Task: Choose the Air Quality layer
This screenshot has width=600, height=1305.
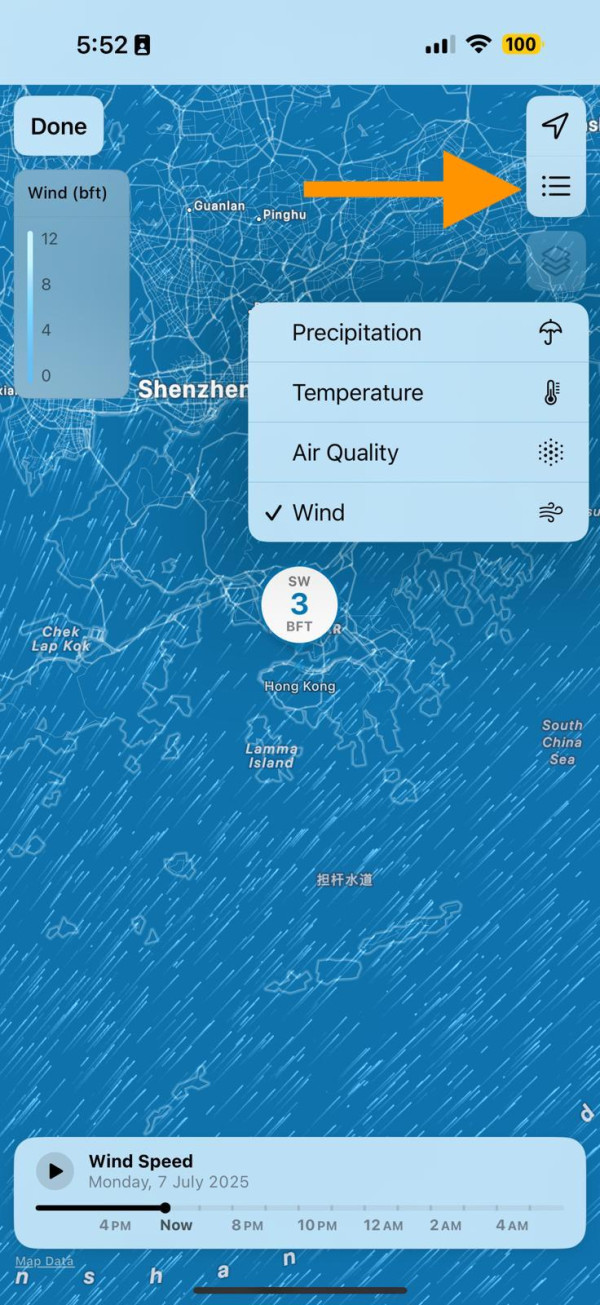Action: click(417, 453)
